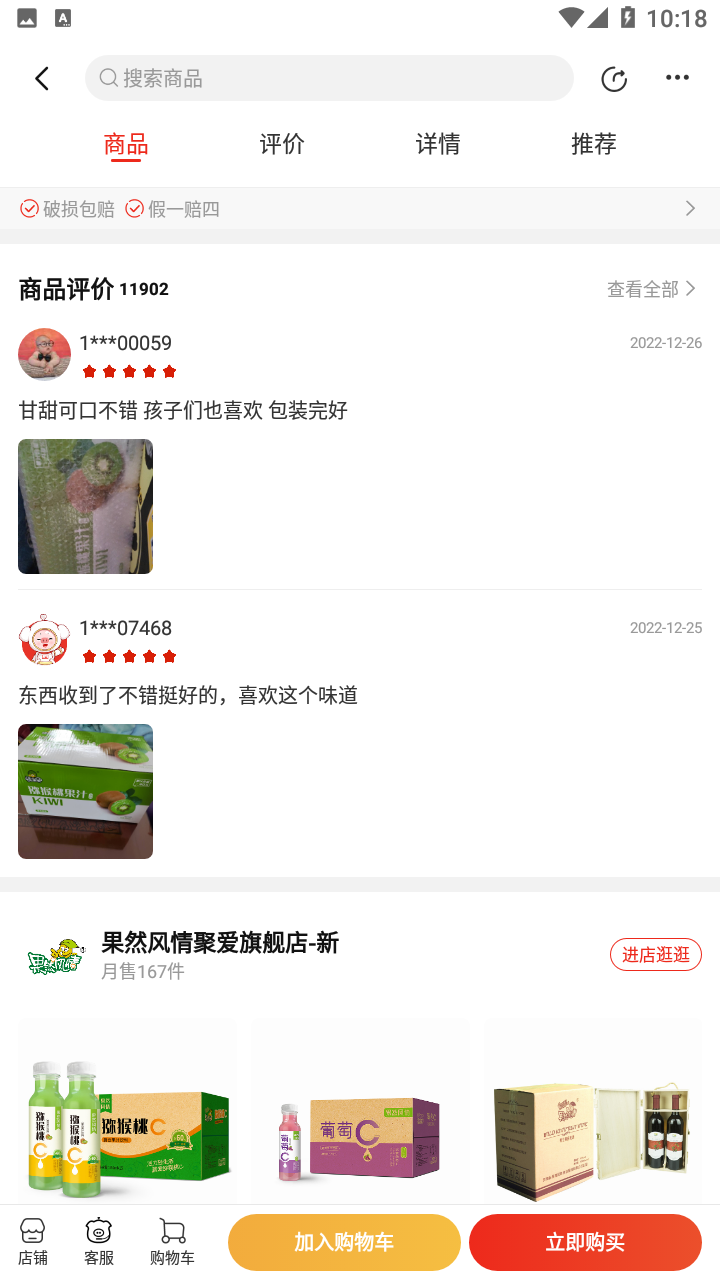Viewport: 720px width, 1280px height.
Task: Open the 购物车 shopping cart icon
Action: click(x=171, y=1240)
